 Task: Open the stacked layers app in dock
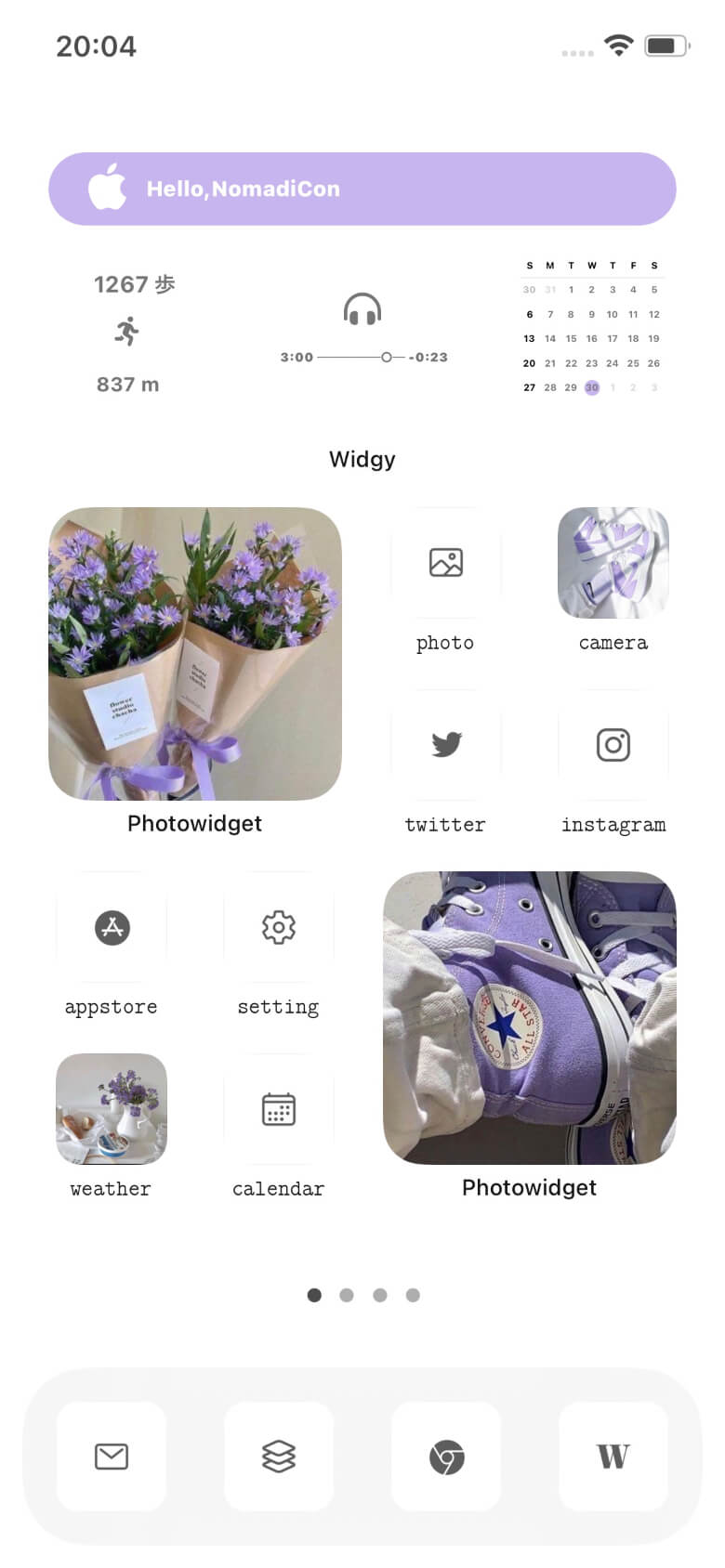[x=279, y=1457]
